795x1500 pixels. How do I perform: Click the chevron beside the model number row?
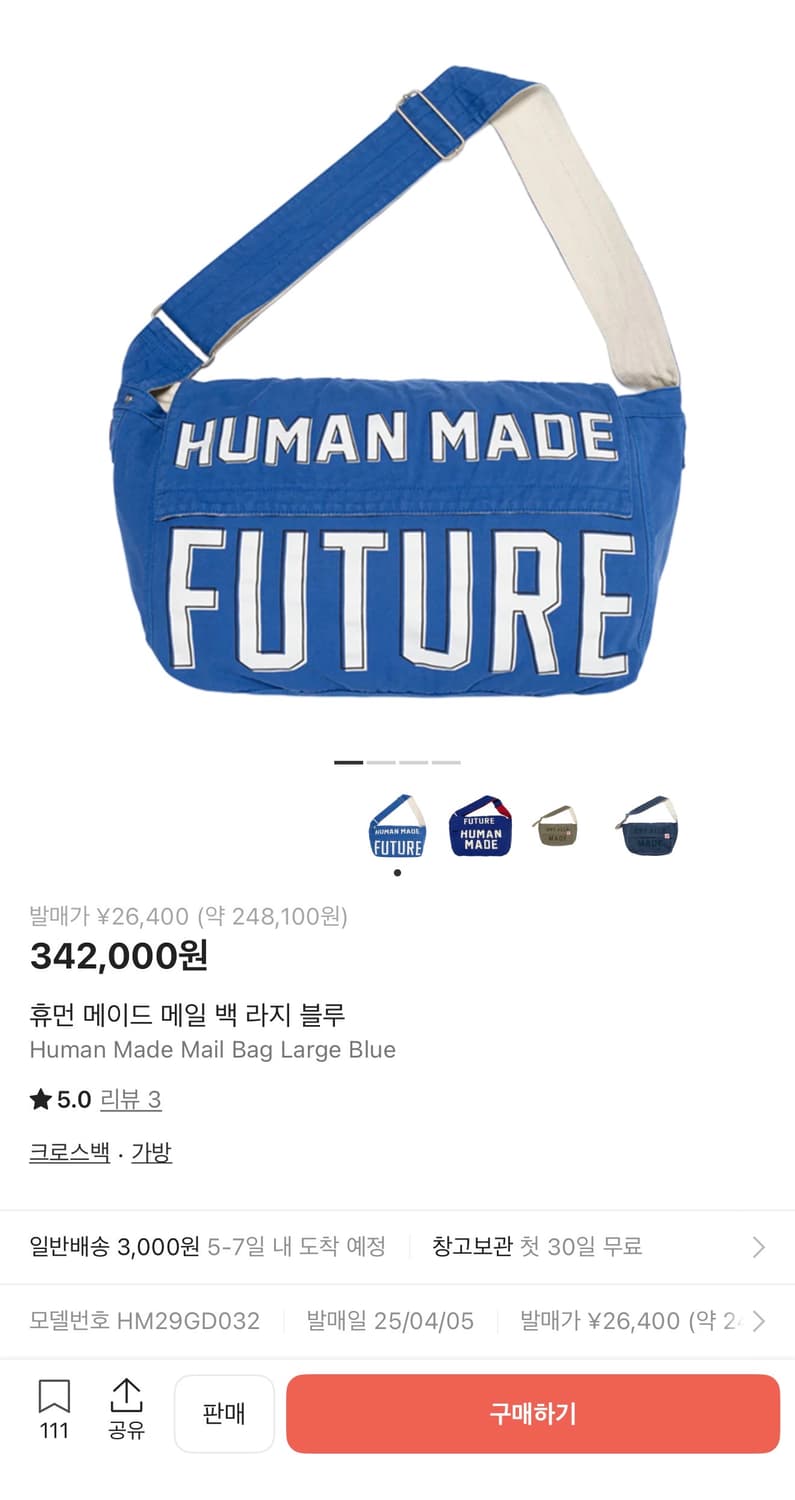[x=760, y=1321]
